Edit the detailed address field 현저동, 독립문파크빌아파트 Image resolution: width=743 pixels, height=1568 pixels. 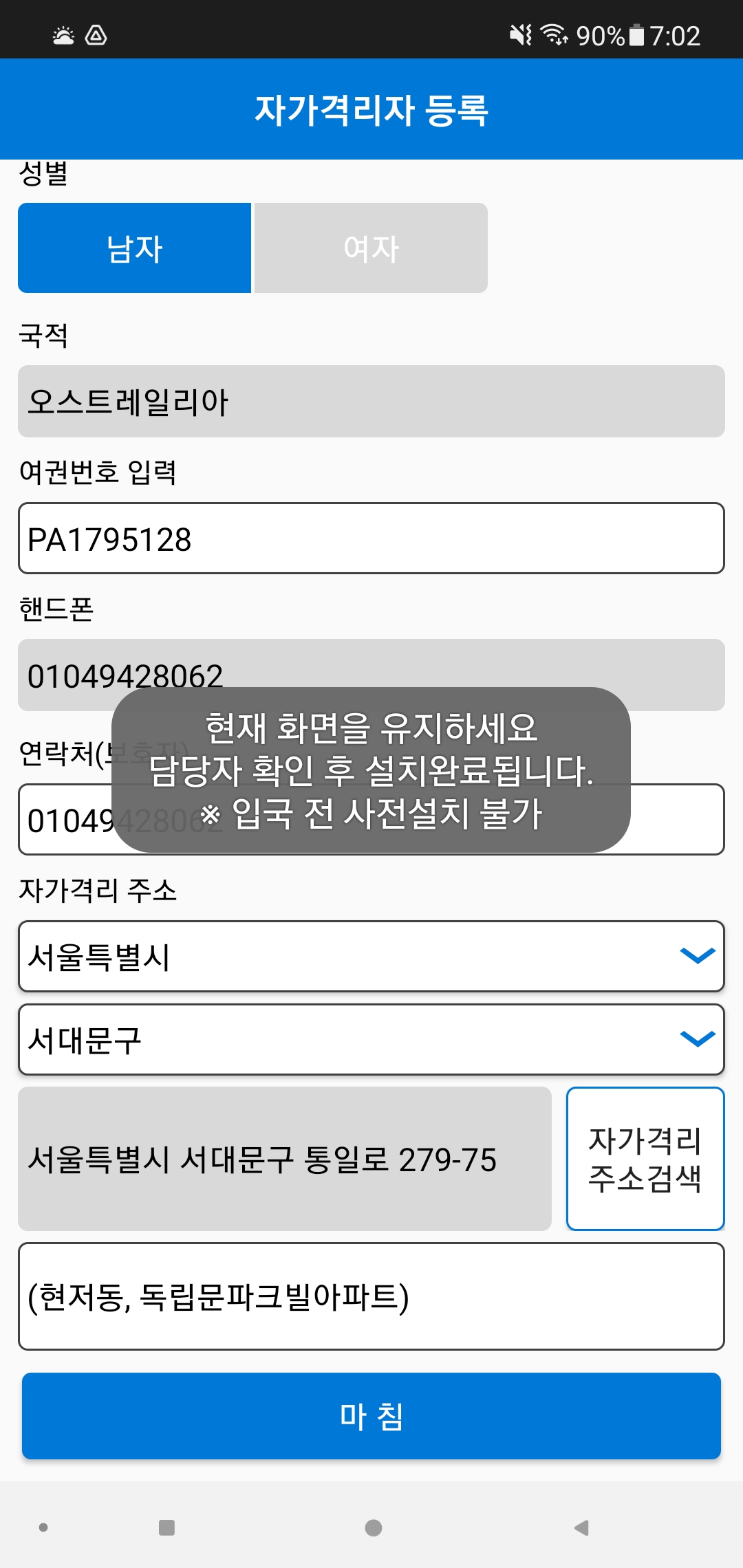371,1296
